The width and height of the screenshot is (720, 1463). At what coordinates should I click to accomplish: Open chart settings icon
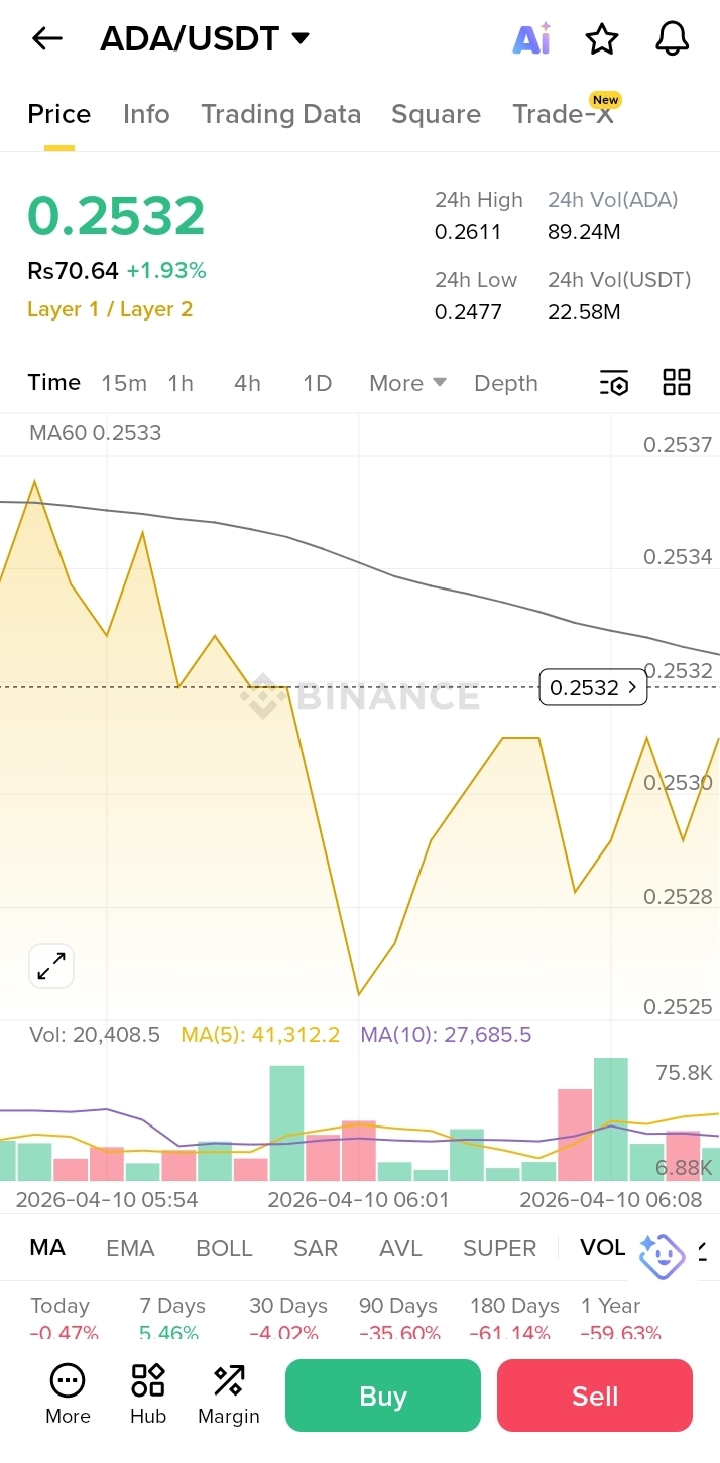tap(614, 383)
